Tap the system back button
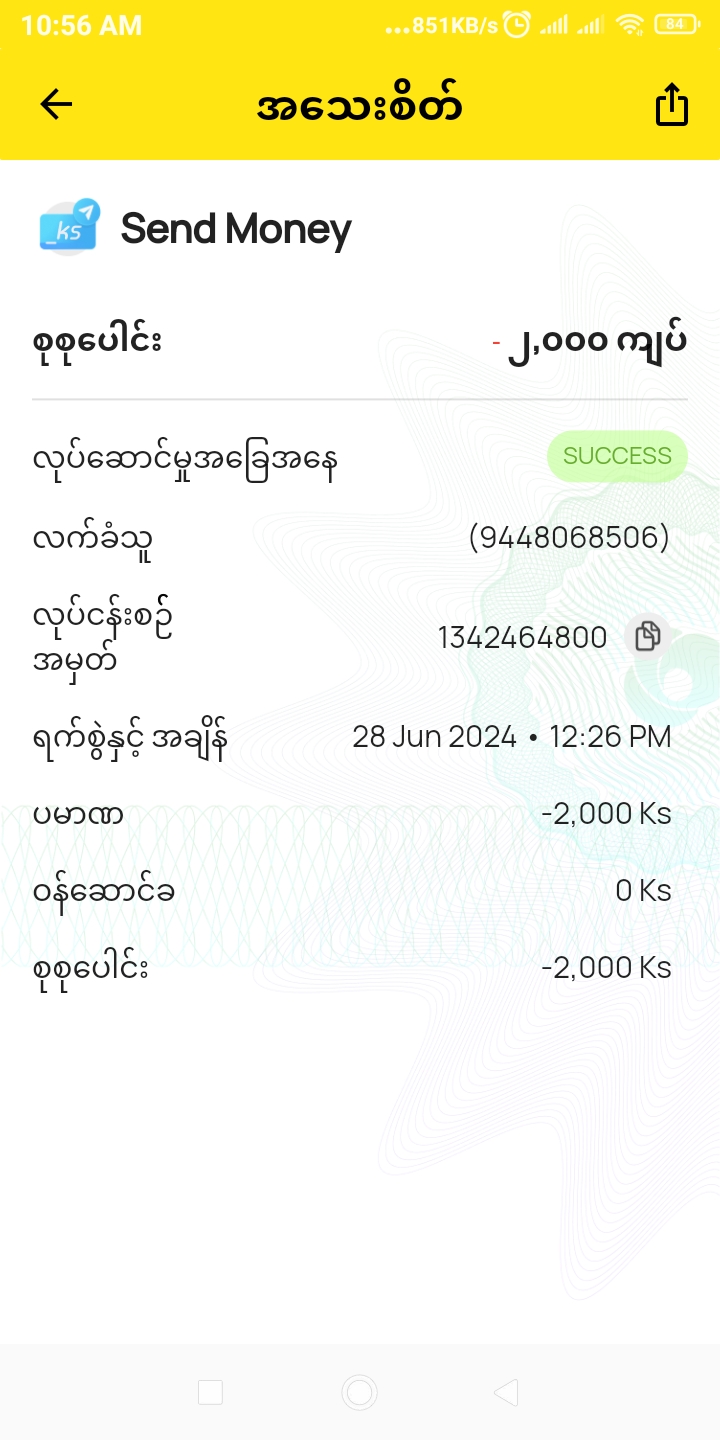Viewport: 720px width, 1440px height. [507, 1392]
